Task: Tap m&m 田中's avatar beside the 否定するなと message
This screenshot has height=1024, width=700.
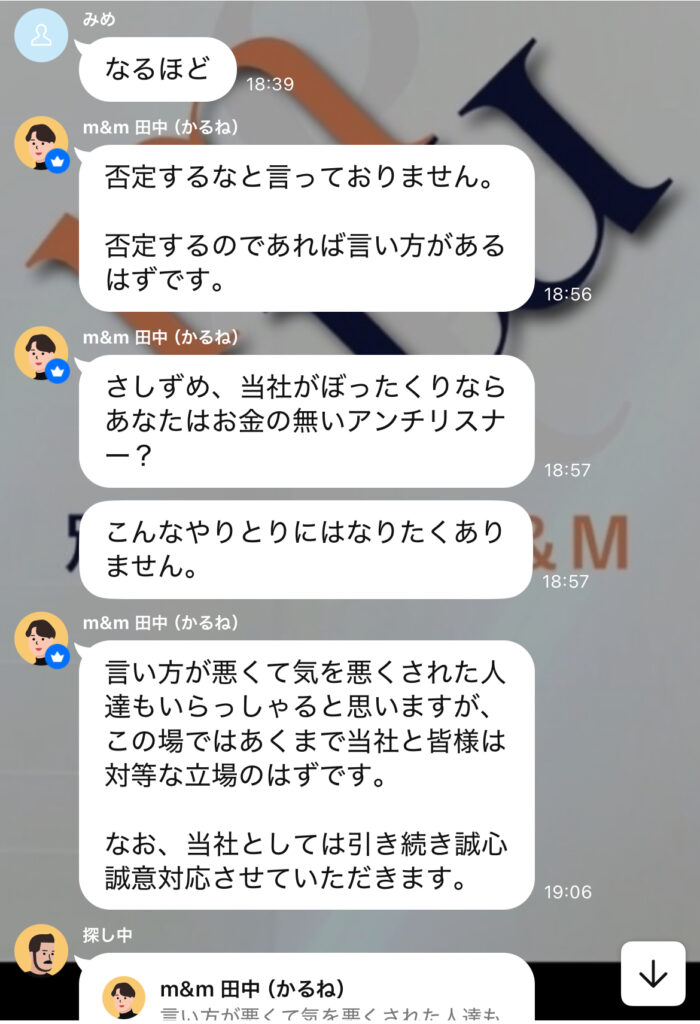Action: [41, 145]
